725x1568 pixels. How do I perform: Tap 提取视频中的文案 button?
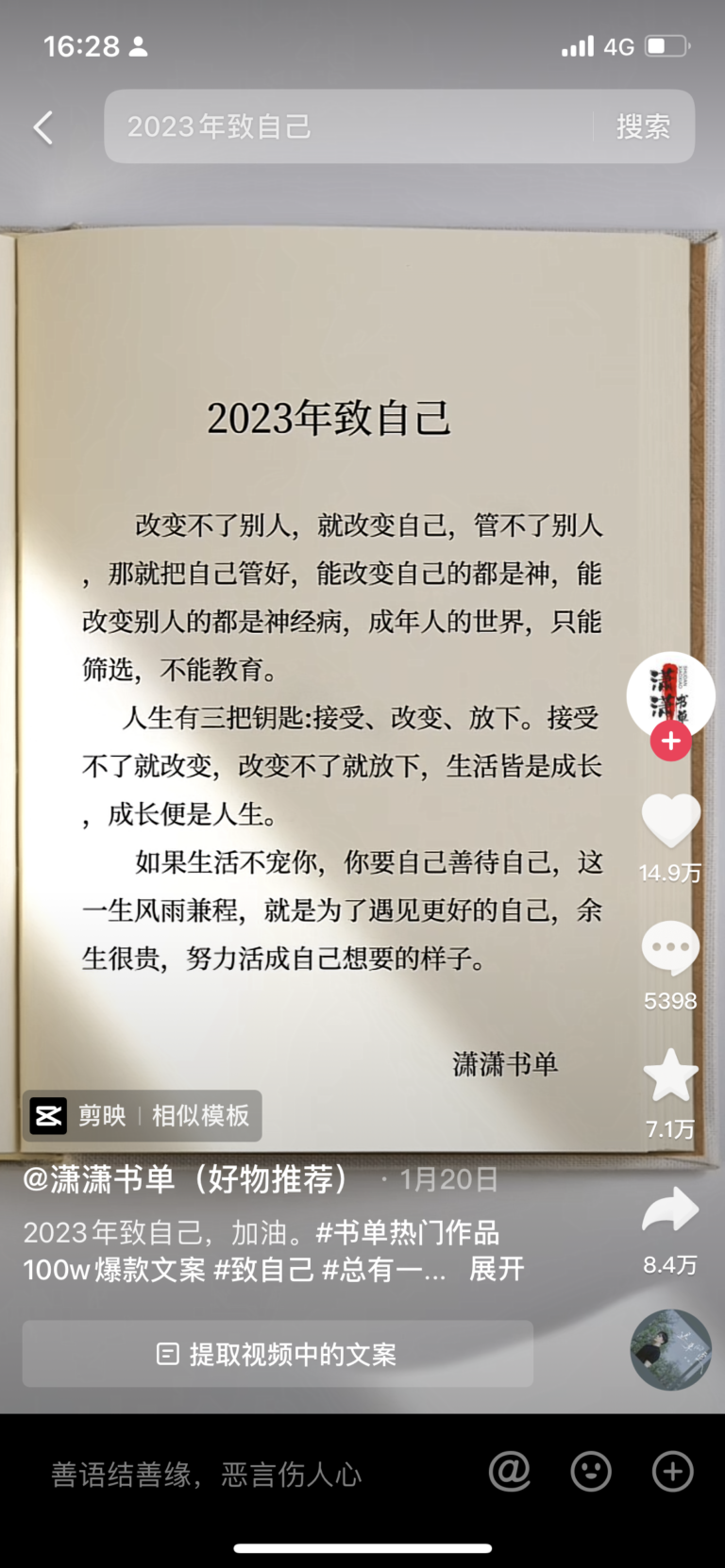pyautogui.click(x=278, y=1354)
